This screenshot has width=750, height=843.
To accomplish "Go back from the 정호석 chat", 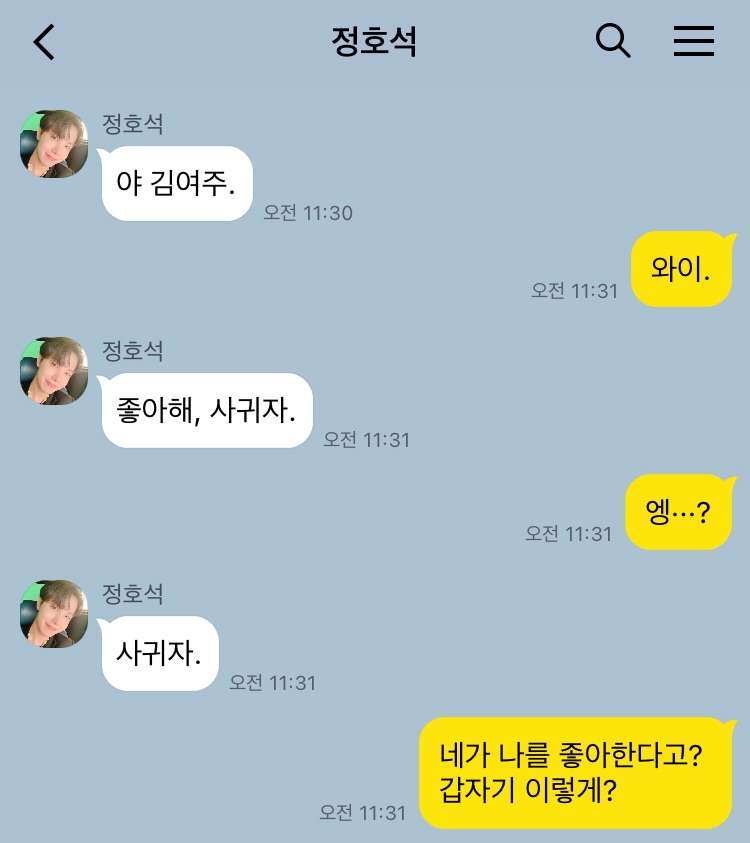I will [x=44, y=42].
